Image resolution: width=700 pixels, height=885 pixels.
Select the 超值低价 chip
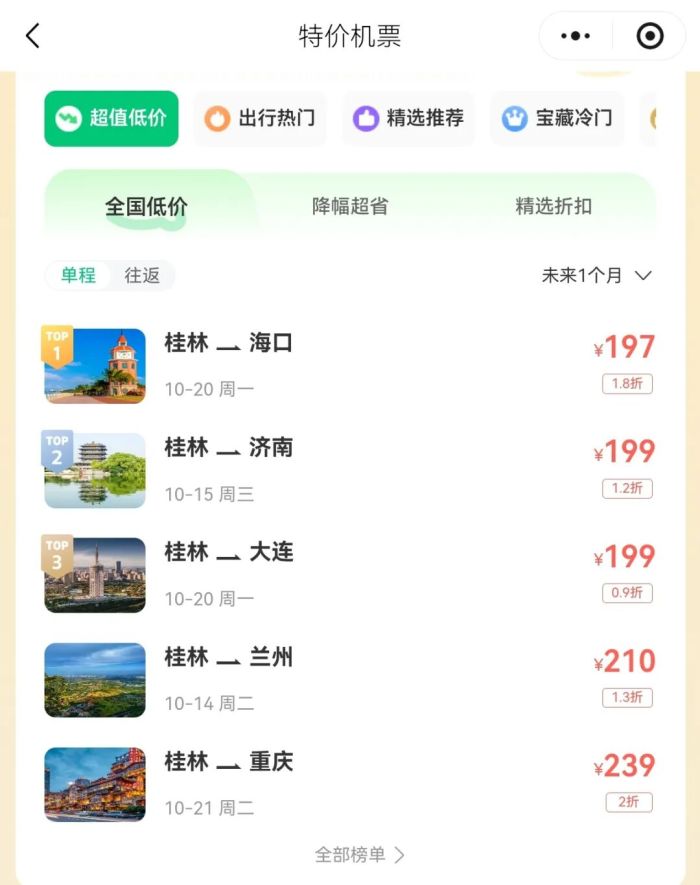pos(111,118)
